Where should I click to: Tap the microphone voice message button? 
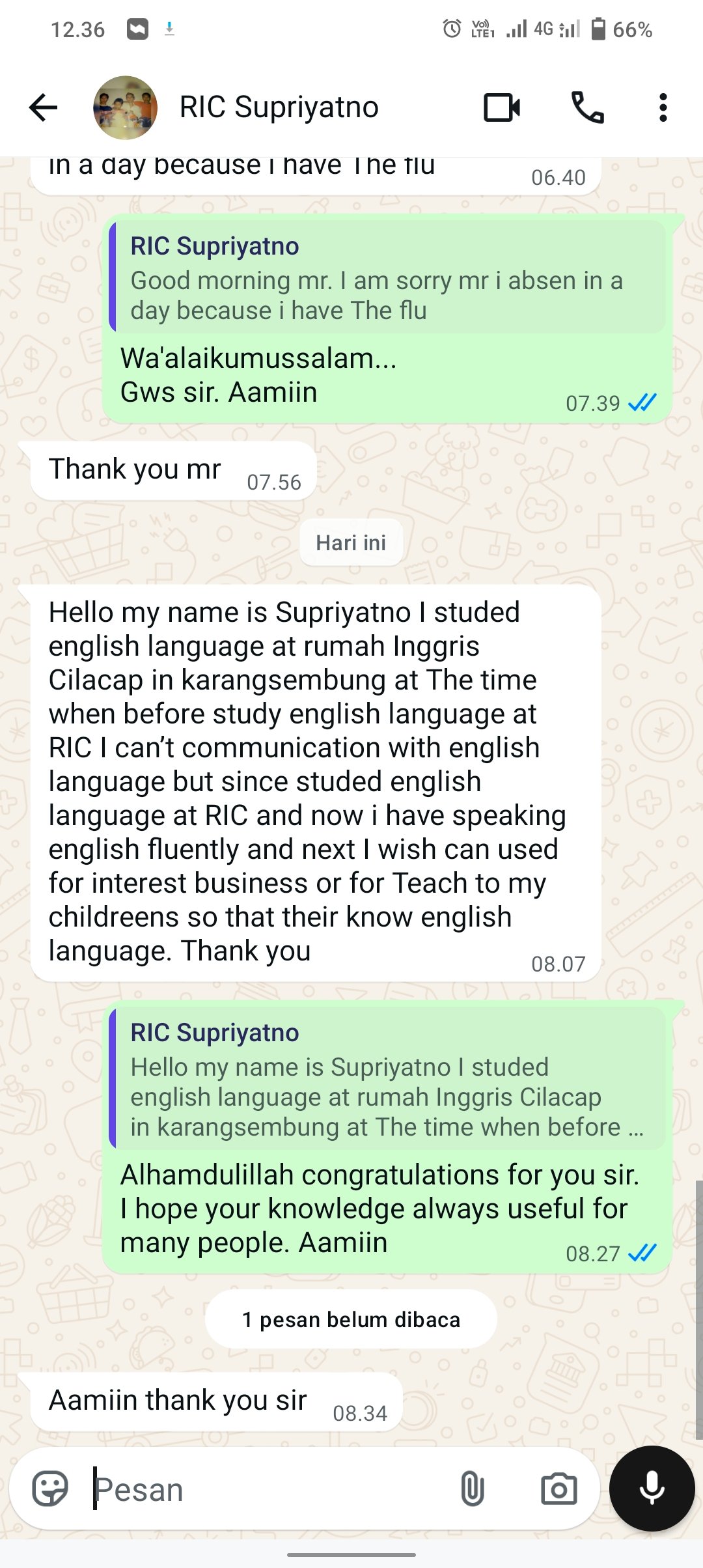click(652, 1489)
